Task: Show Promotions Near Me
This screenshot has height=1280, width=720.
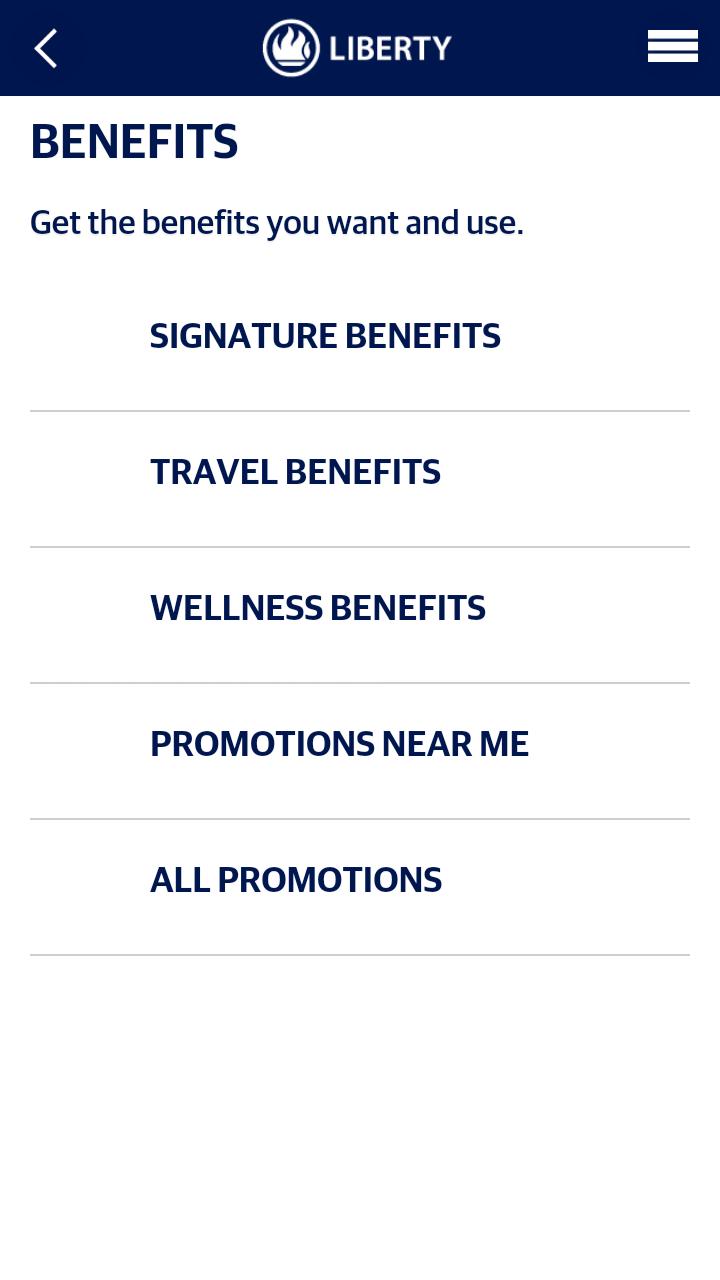Action: (x=339, y=745)
